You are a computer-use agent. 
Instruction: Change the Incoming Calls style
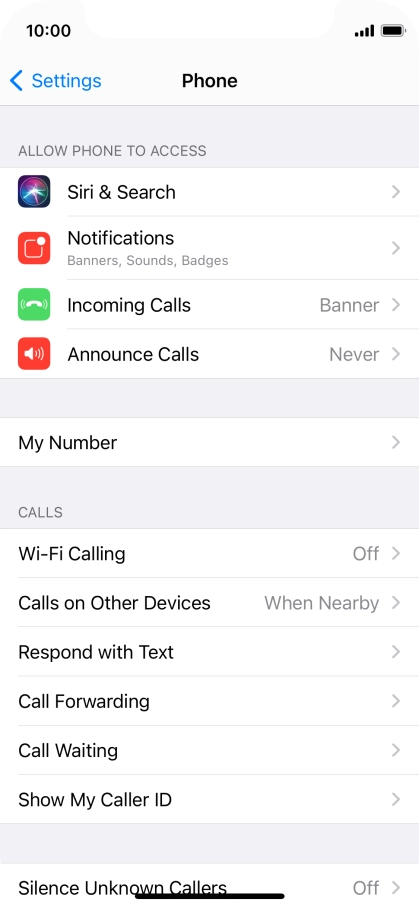tap(210, 305)
